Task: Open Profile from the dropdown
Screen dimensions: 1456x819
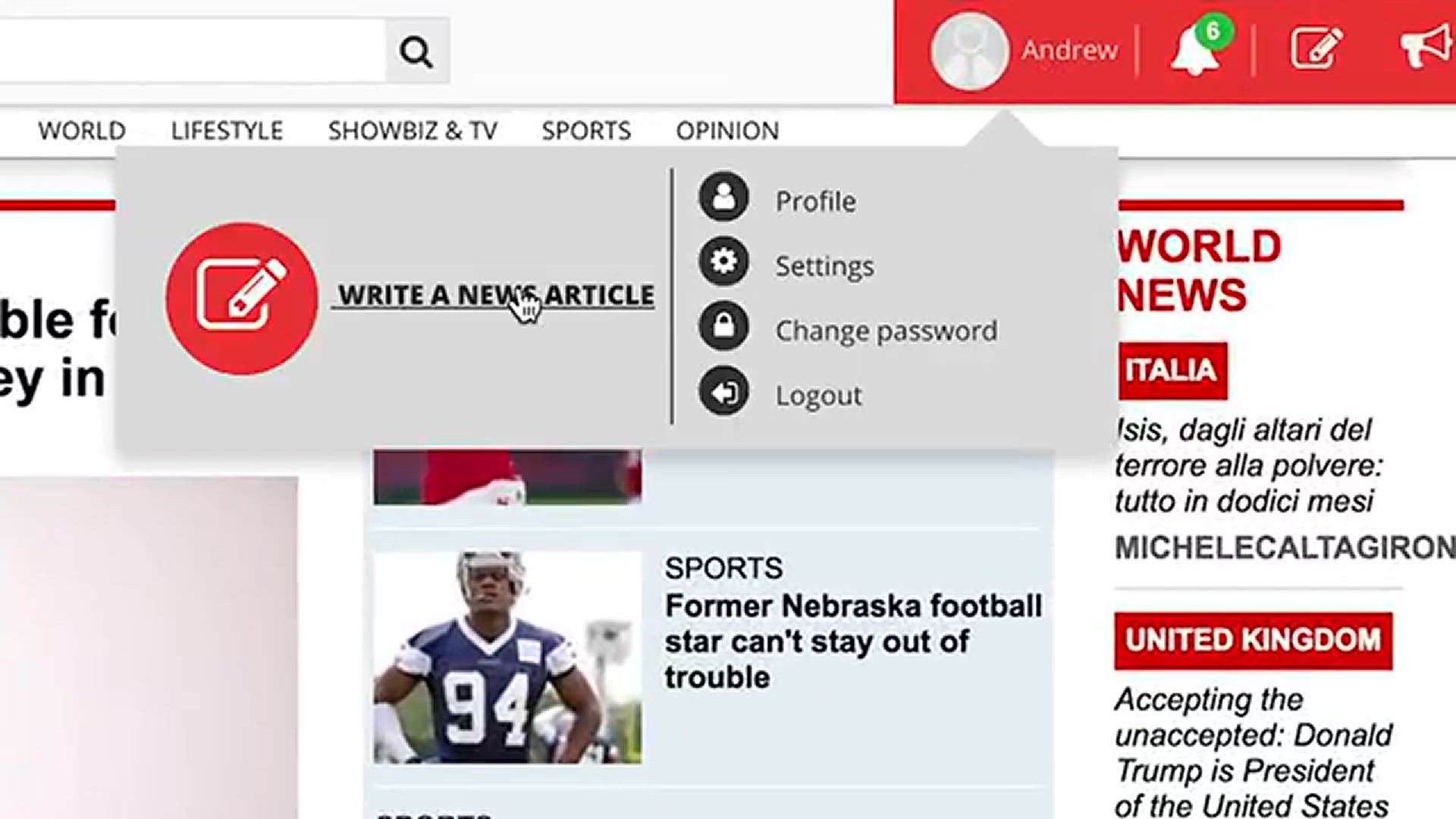Action: 814,201
